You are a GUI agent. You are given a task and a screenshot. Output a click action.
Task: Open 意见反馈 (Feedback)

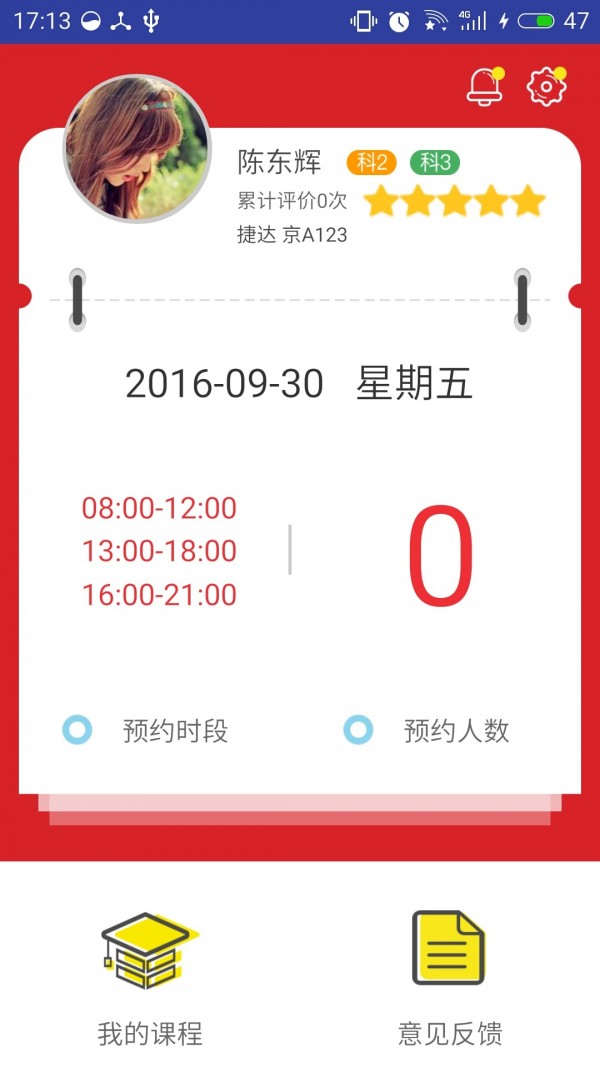(x=449, y=975)
